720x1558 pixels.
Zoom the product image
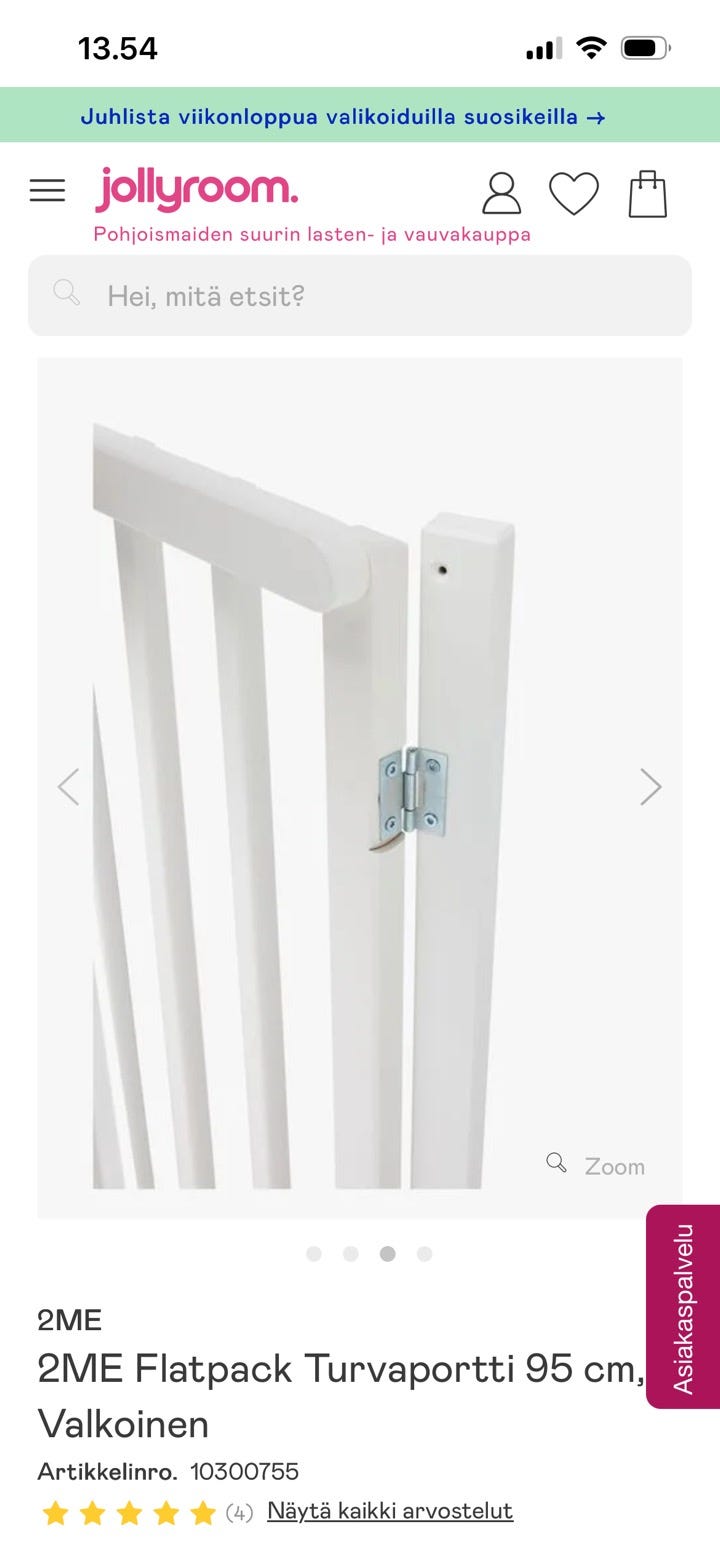(x=596, y=1165)
